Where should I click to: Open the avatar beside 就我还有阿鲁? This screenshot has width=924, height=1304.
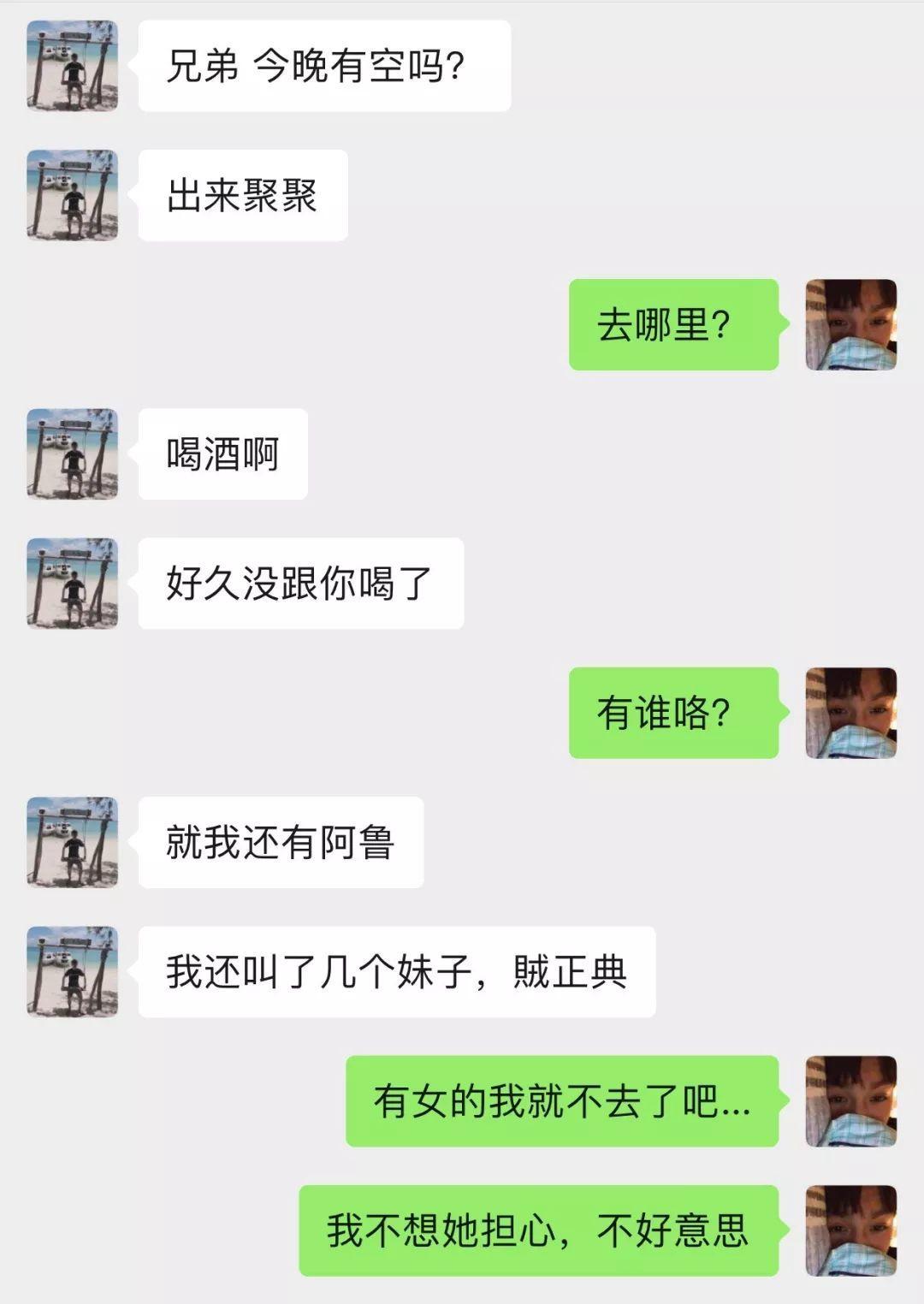[72, 842]
